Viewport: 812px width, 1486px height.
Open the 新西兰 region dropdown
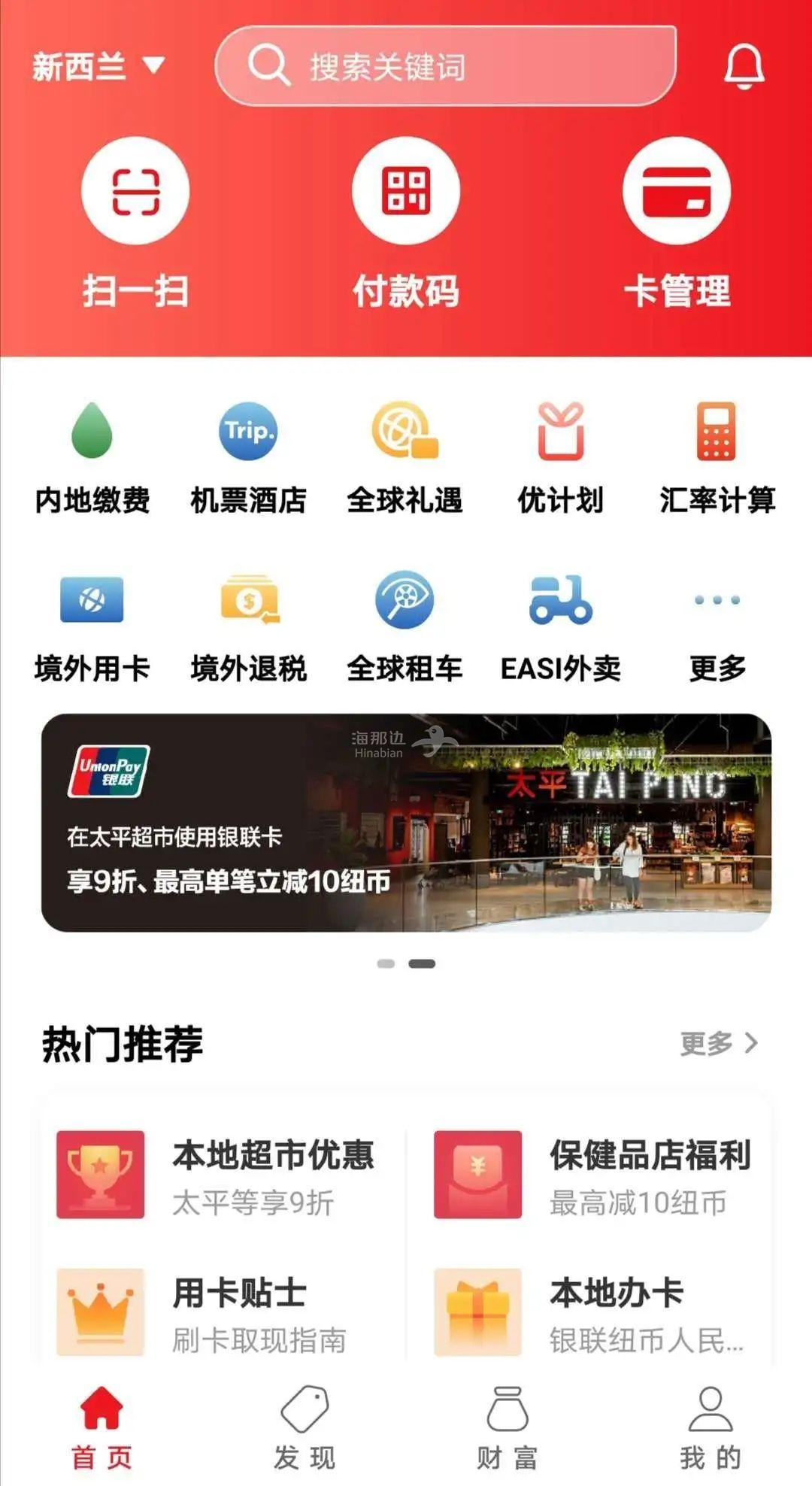[98, 66]
